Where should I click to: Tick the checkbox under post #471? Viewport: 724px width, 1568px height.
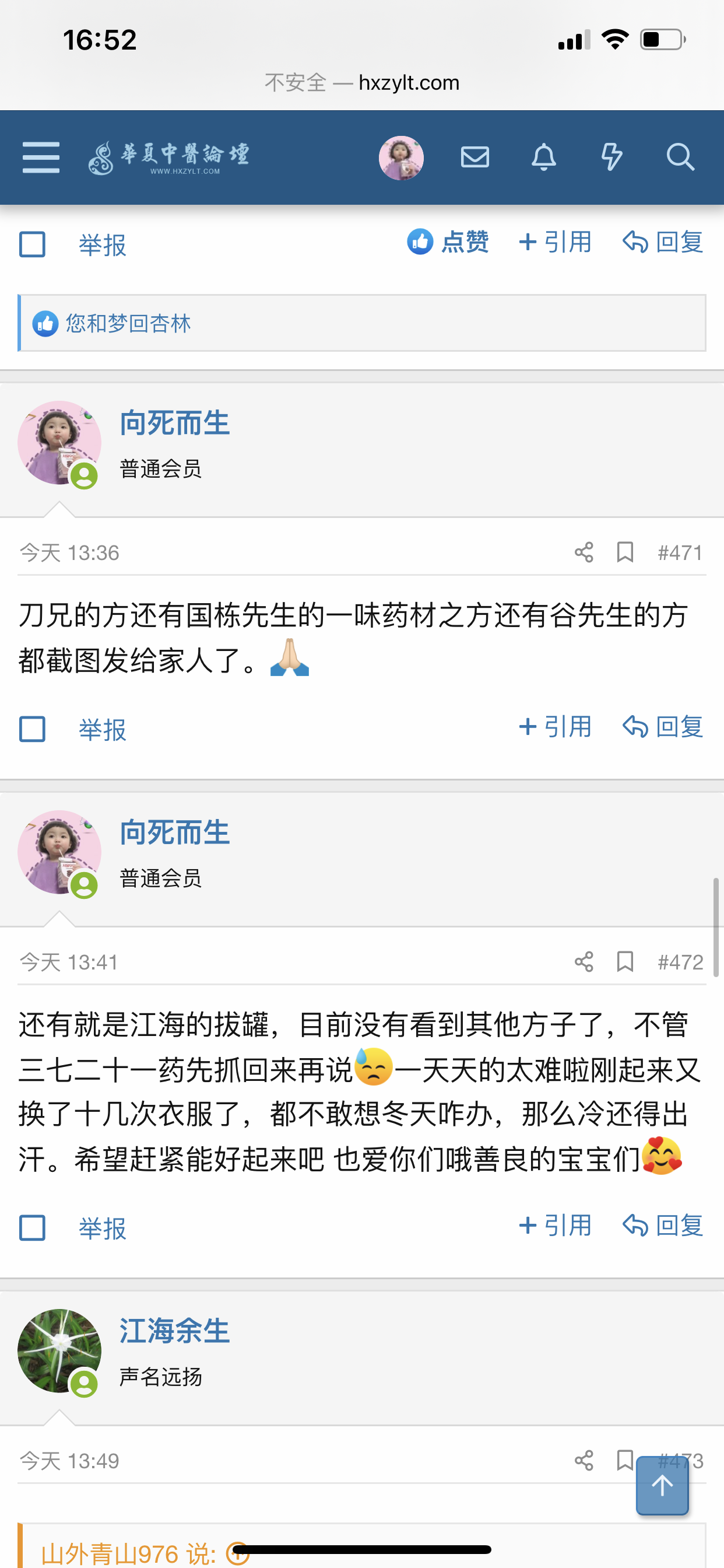point(32,729)
